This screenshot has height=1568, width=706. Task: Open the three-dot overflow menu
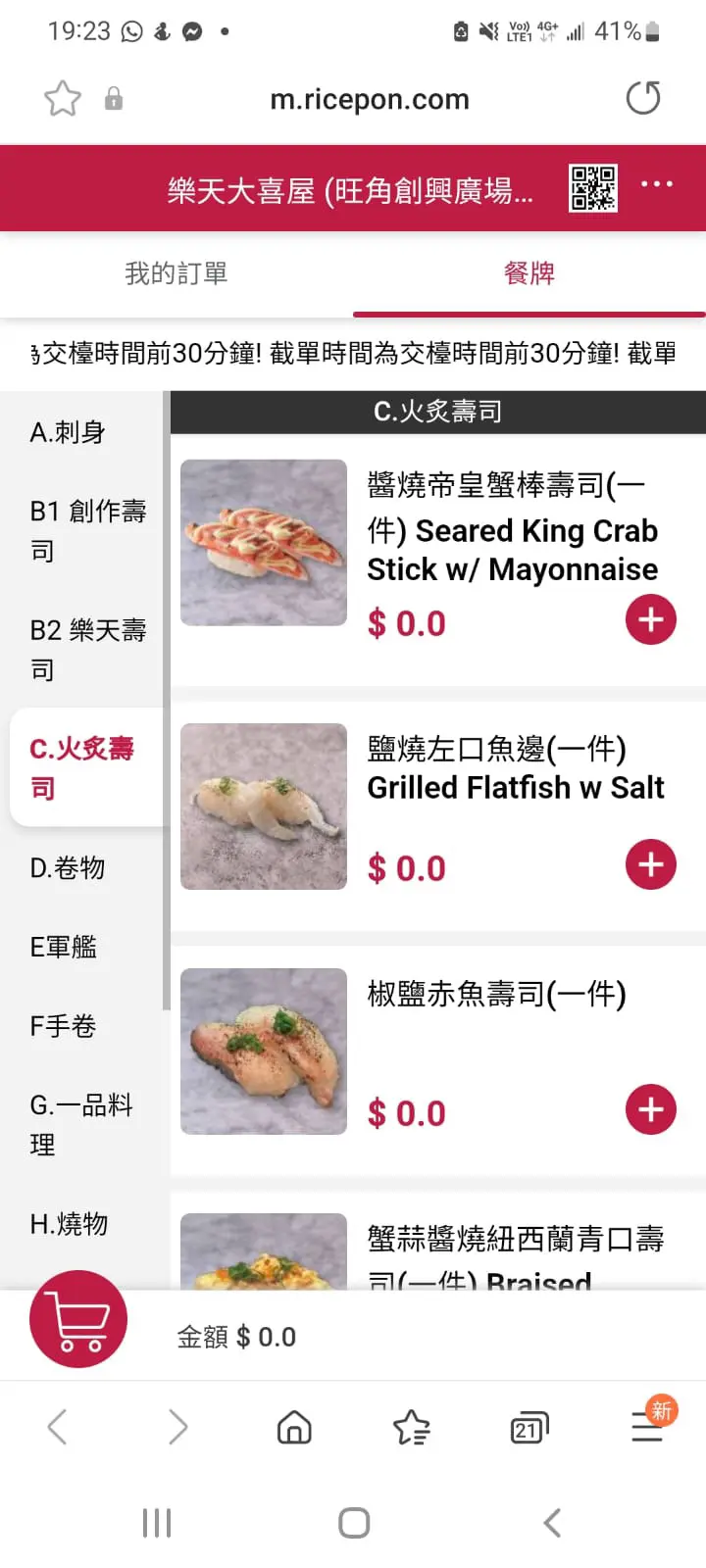pos(656,184)
